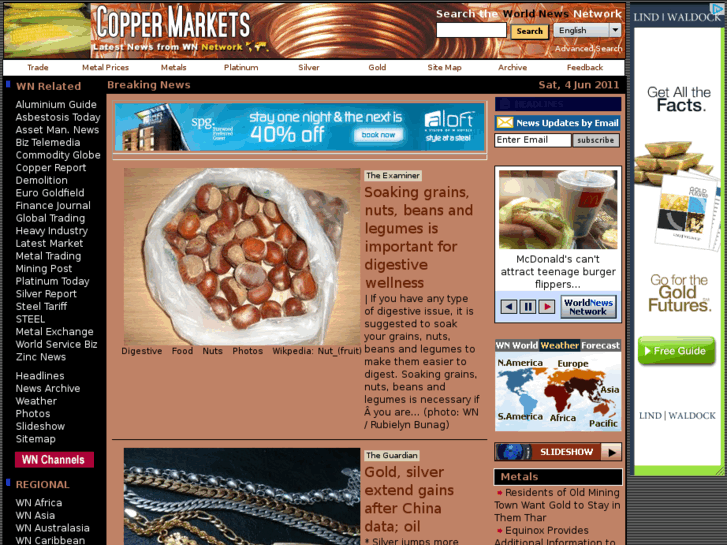
Task: Go to the previous slideshow item
Action: pyautogui.click(x=509, y=307)
